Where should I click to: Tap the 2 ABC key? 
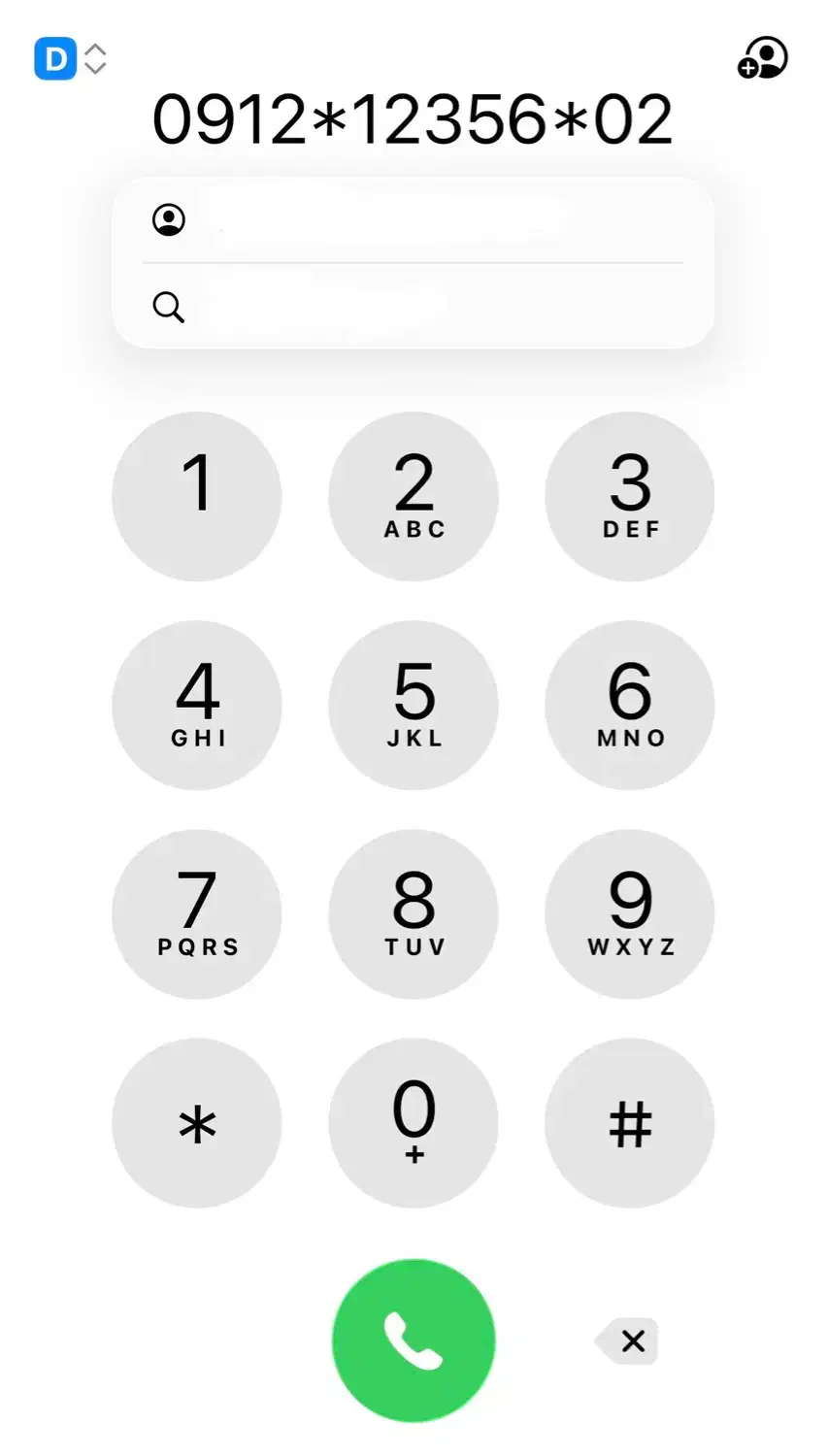pos(414,496)
